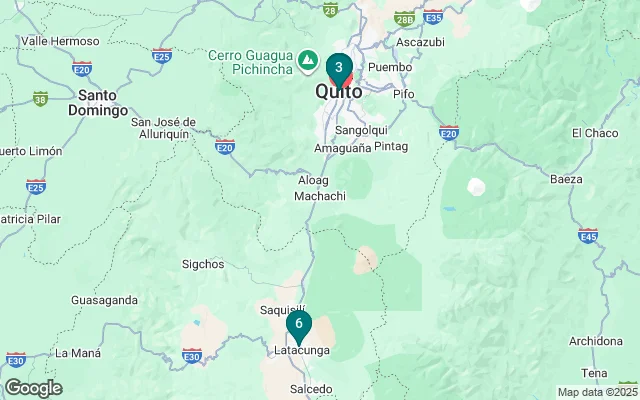
Task: Open the marker cluster 6 near Latacunga
Action: [298, 324]
